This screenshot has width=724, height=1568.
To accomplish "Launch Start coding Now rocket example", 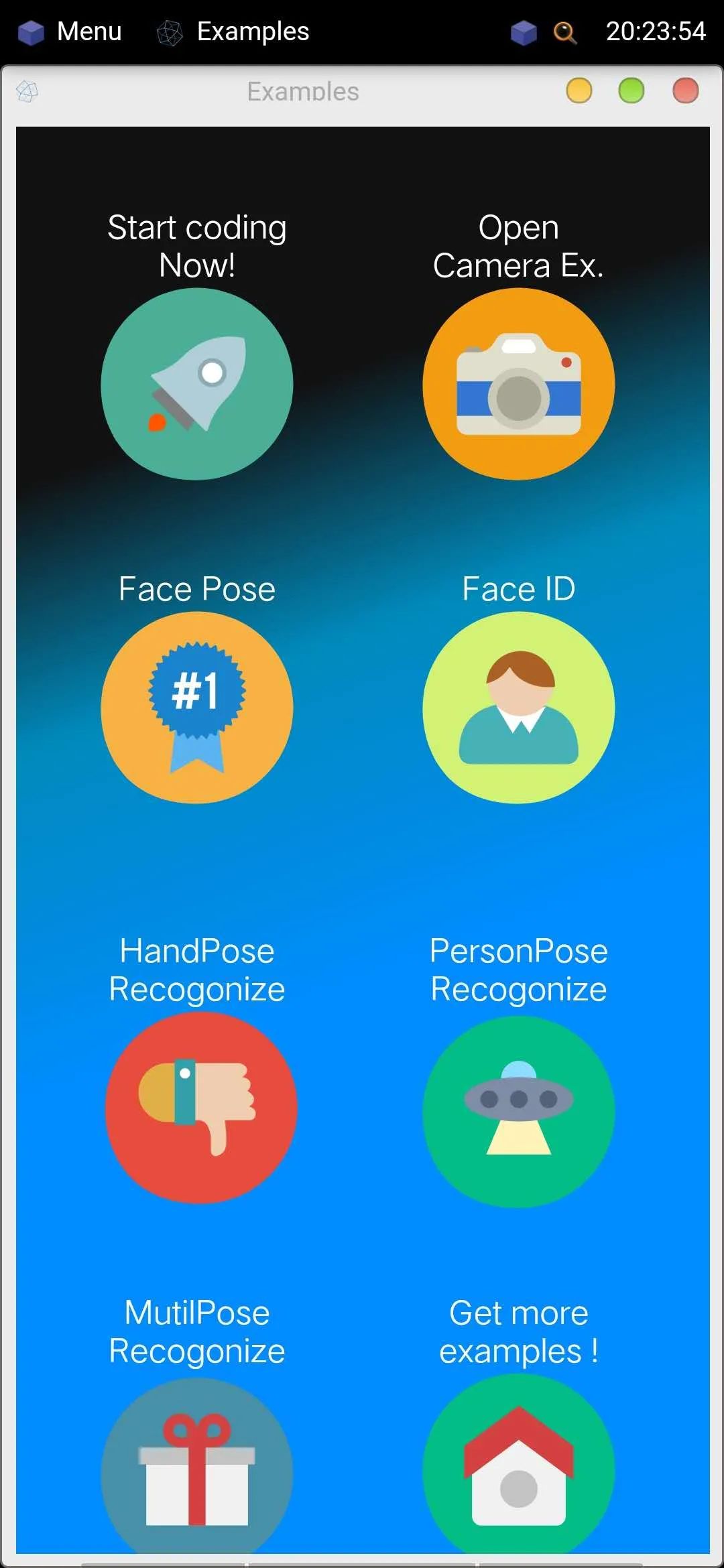I will click(197, 384).
